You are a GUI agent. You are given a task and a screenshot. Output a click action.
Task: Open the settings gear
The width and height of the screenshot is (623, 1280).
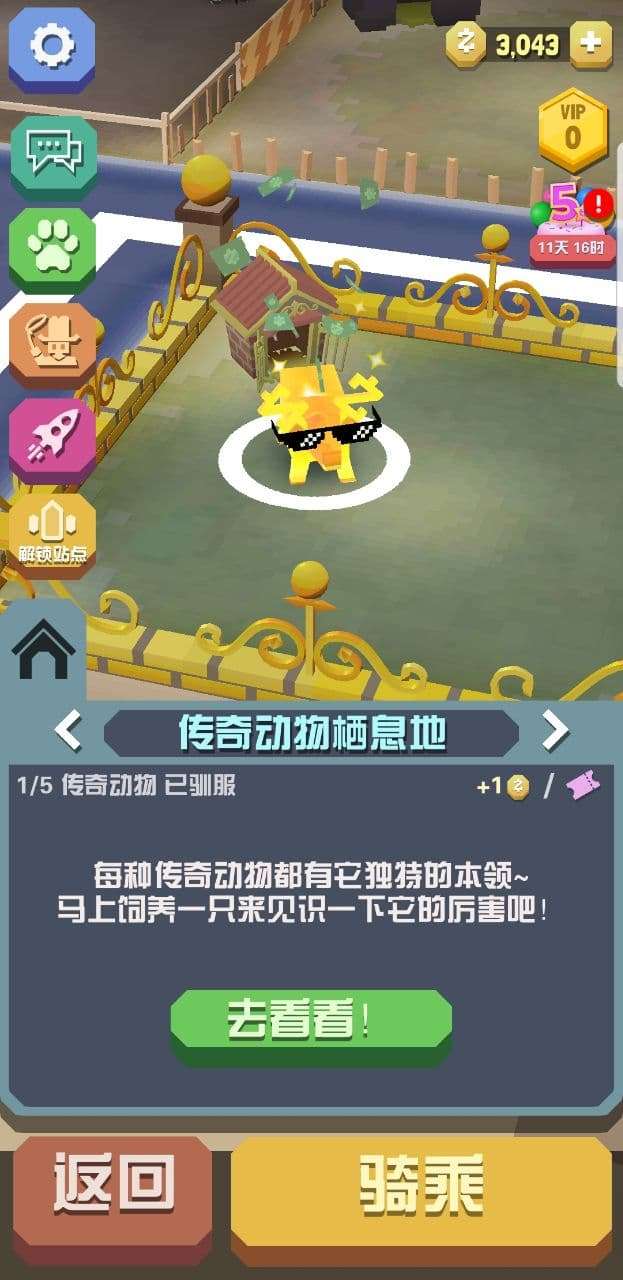(52, 46)
